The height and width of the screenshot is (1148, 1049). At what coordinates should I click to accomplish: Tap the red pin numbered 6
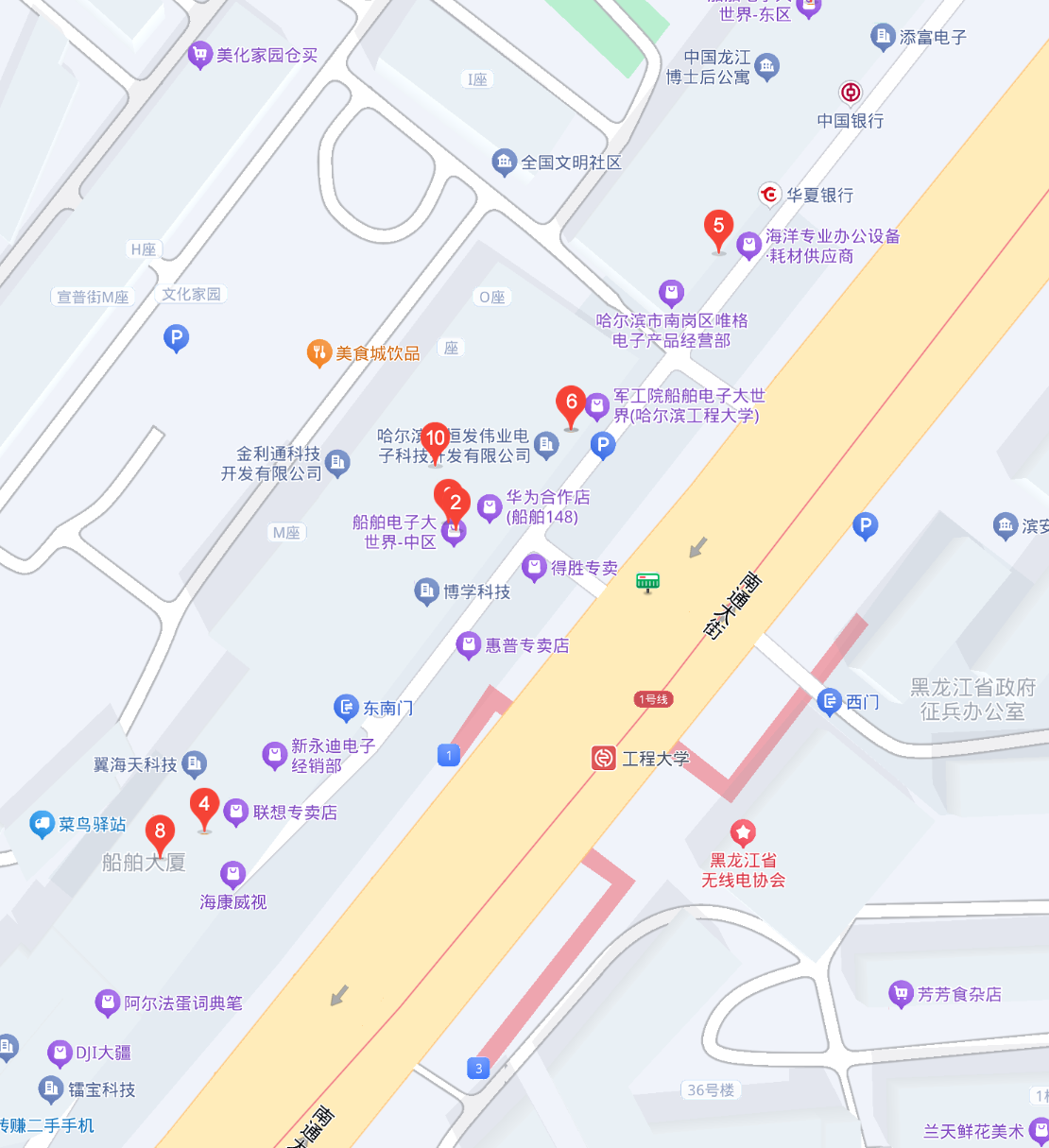click(571, 403)
